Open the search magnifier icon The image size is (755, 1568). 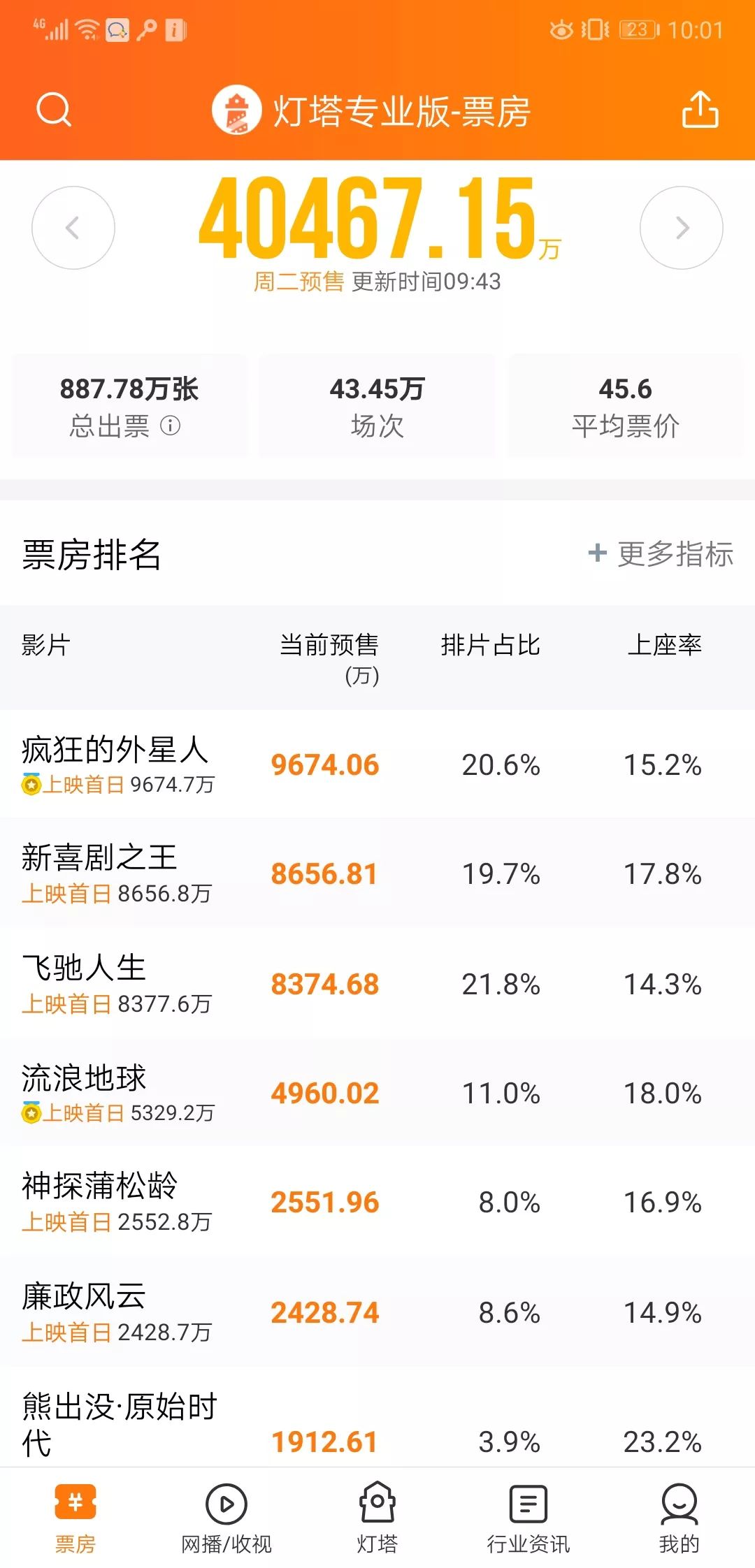[54, 110]
